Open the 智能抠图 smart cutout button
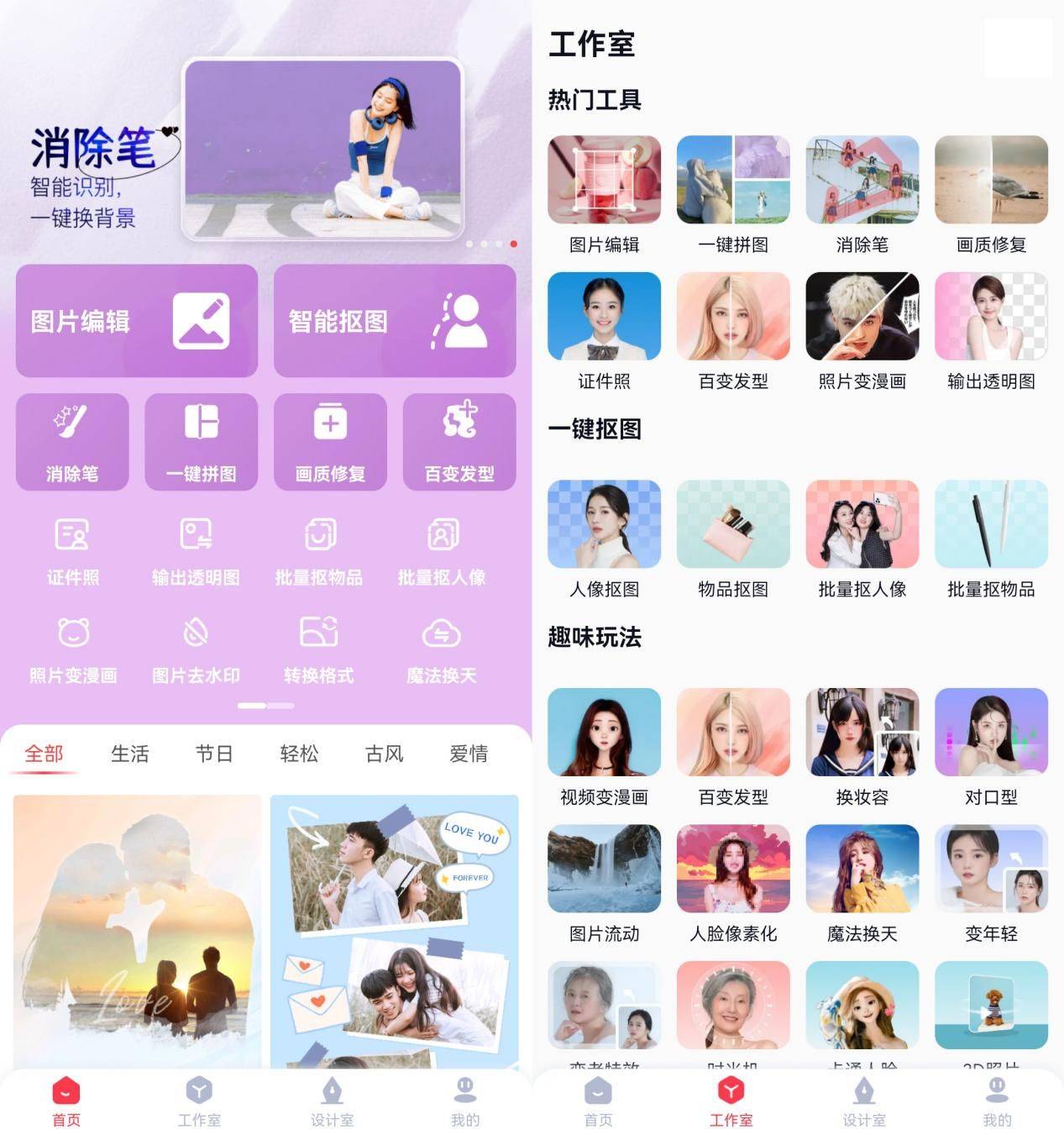 tap(395, 321)
